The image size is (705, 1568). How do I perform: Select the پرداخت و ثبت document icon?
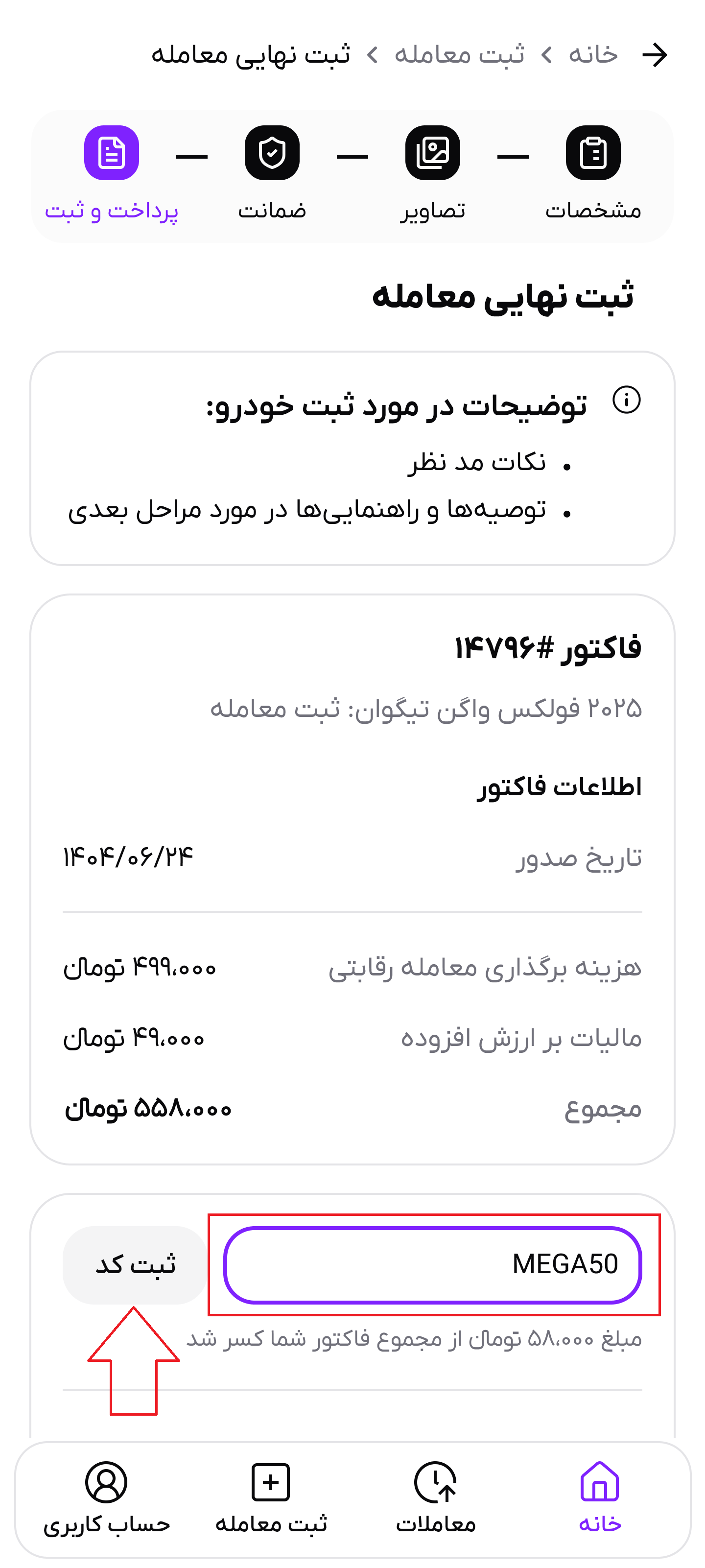tap(112, 152)
